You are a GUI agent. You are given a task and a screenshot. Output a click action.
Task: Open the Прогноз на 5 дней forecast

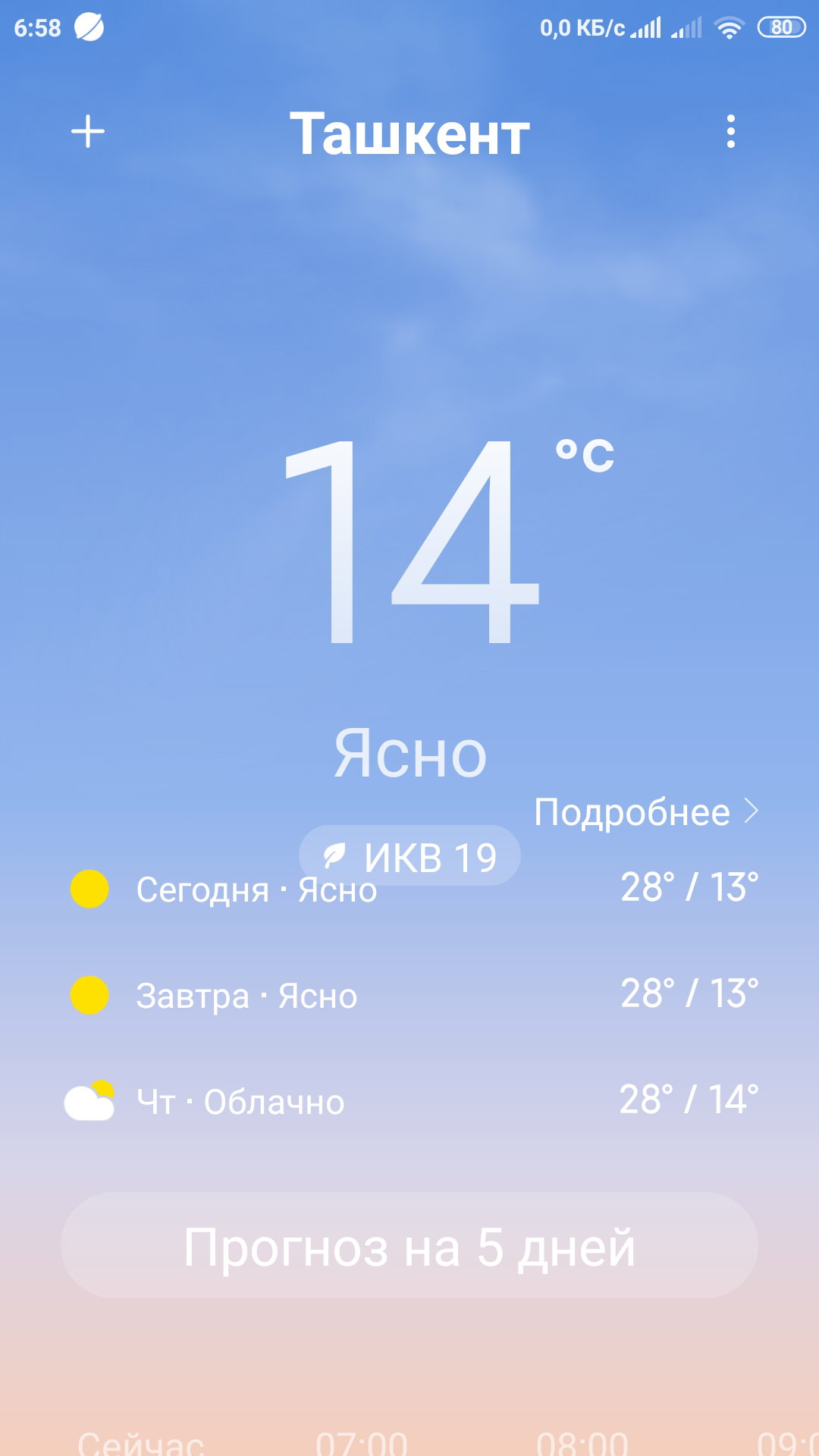point(409,1245)
